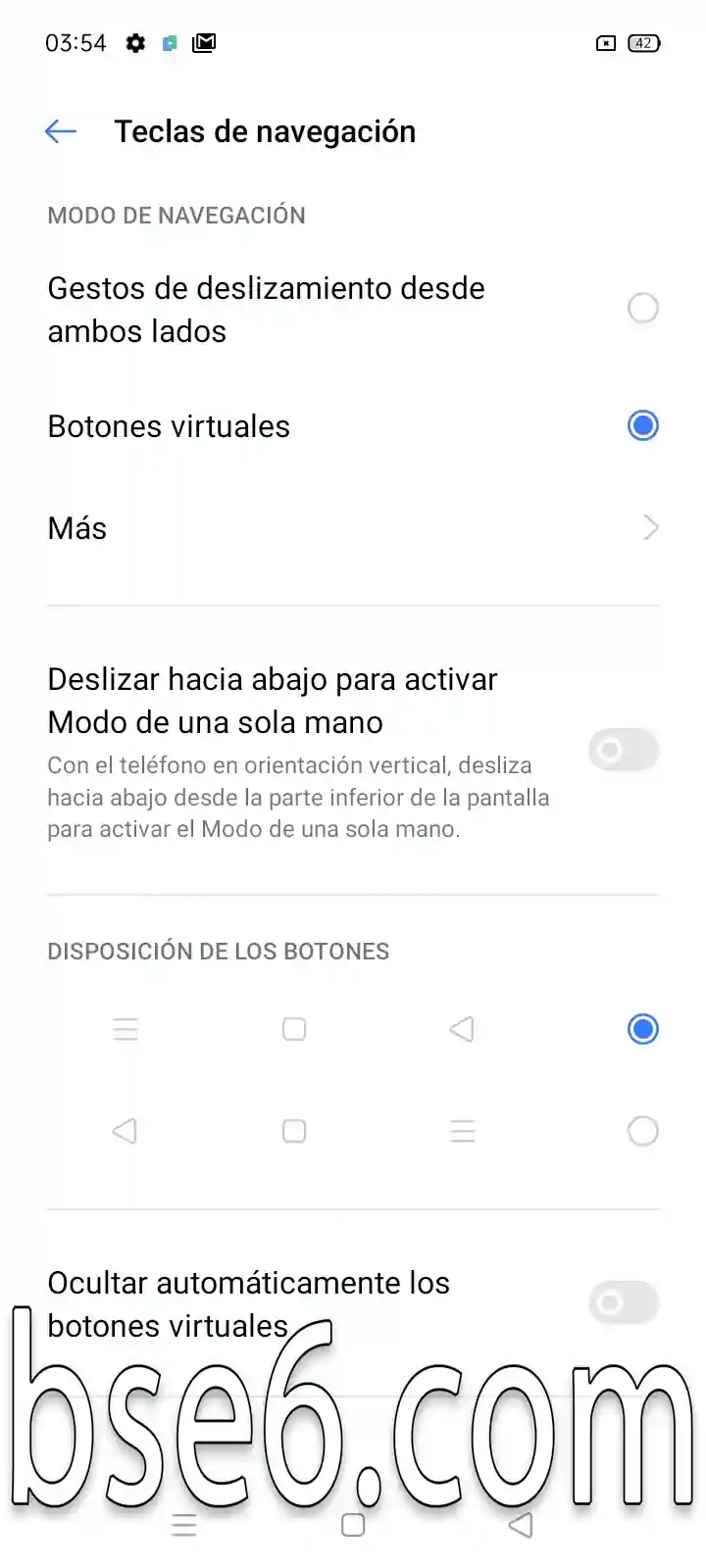Toggle Ocultar automáticamente los botones virtuales
706x1568 pixels.
624,1302
